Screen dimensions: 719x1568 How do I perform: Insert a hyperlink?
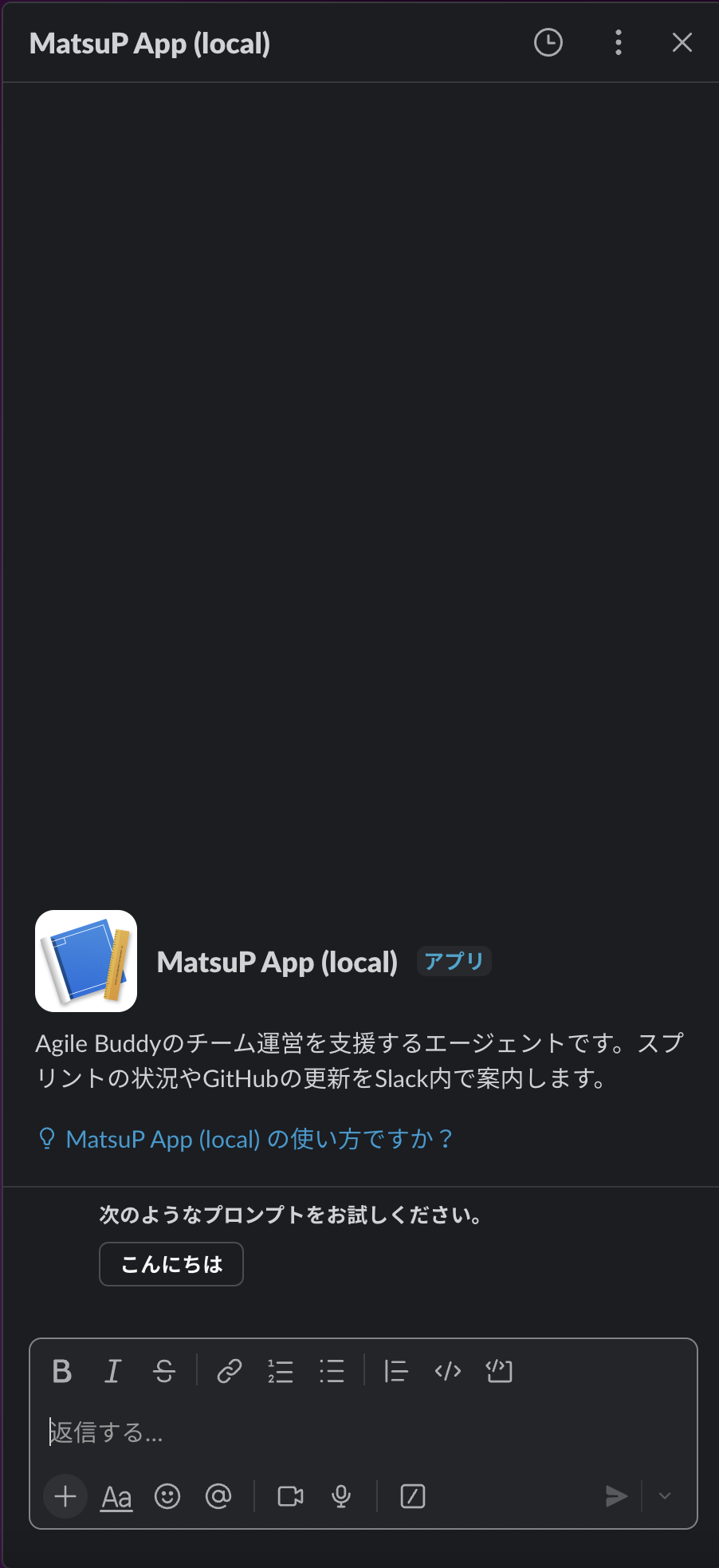click(230, 1371)
